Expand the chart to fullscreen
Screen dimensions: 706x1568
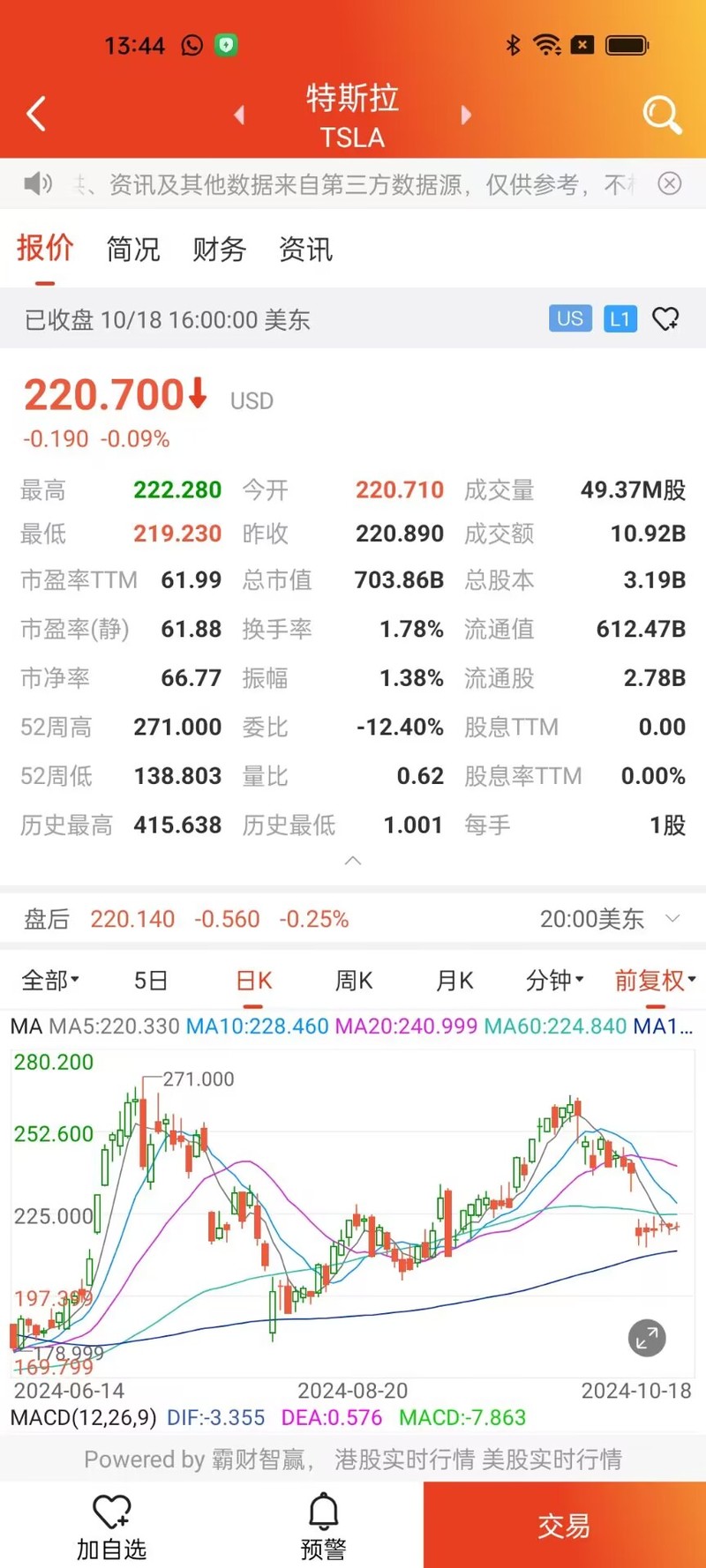(x=647, y=1338)
